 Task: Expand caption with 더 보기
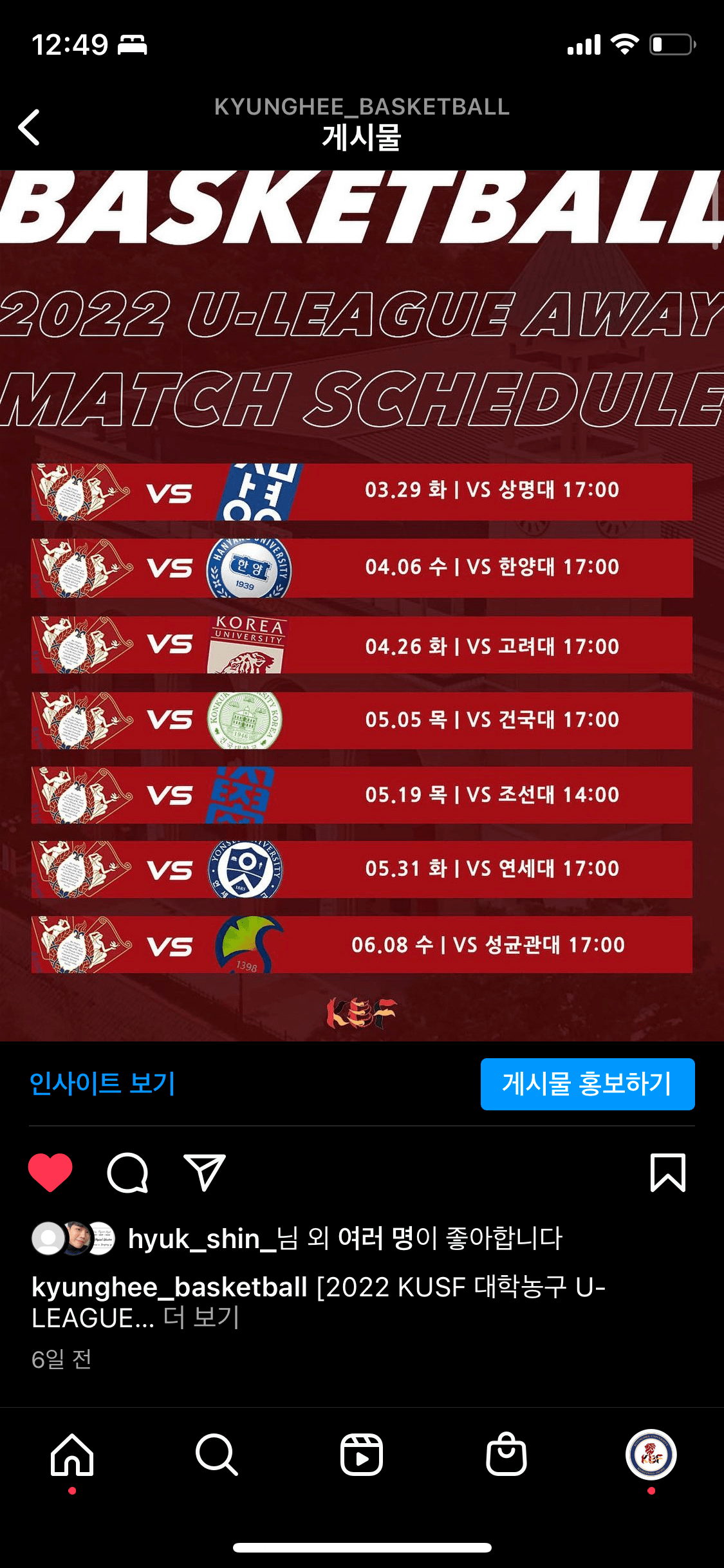(x=201, y=1318)
